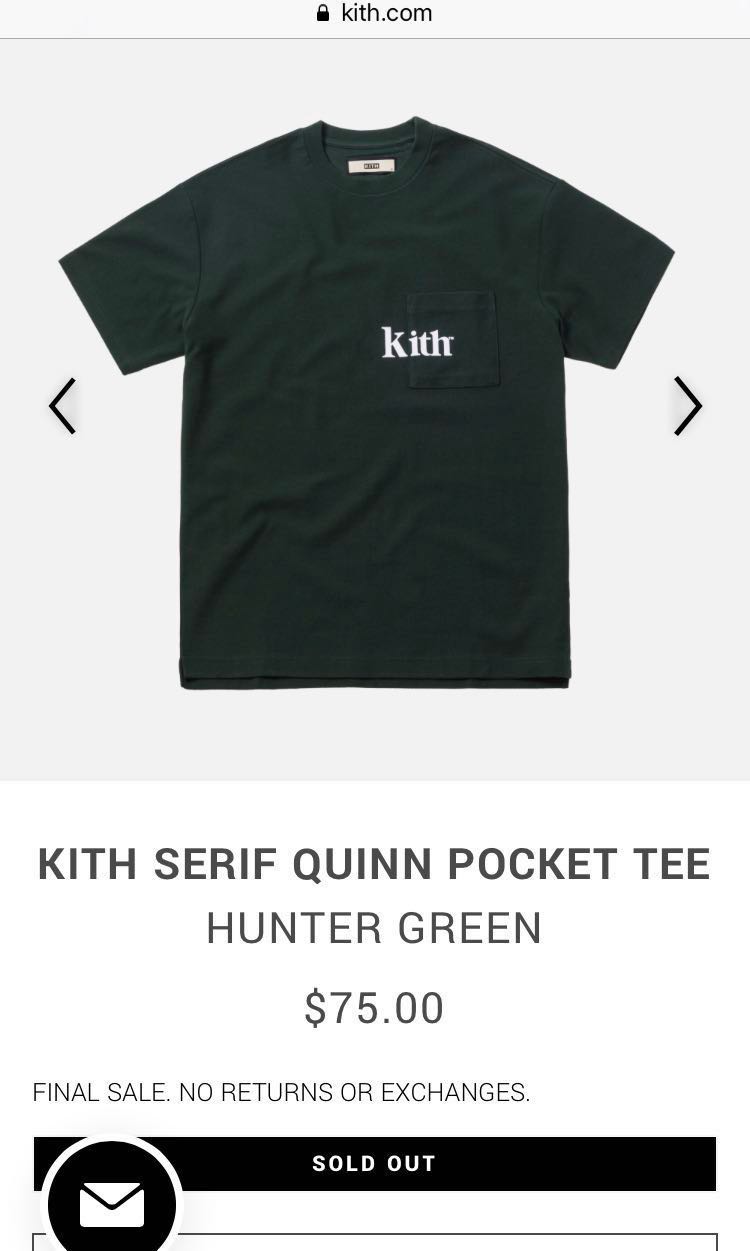
Task: Select the previous-image left chevron arrow
Action: pos(62,405)
